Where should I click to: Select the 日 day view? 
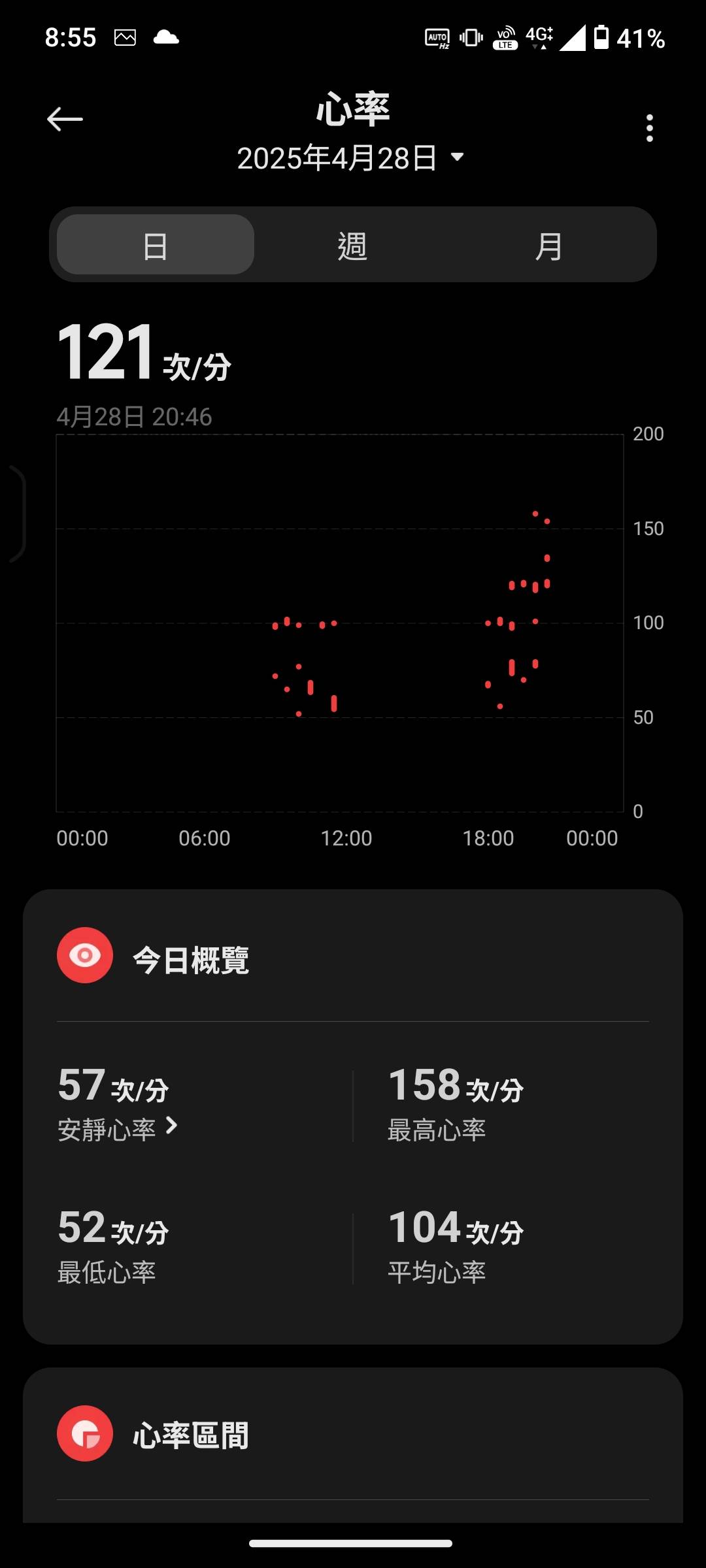(156, 245)
